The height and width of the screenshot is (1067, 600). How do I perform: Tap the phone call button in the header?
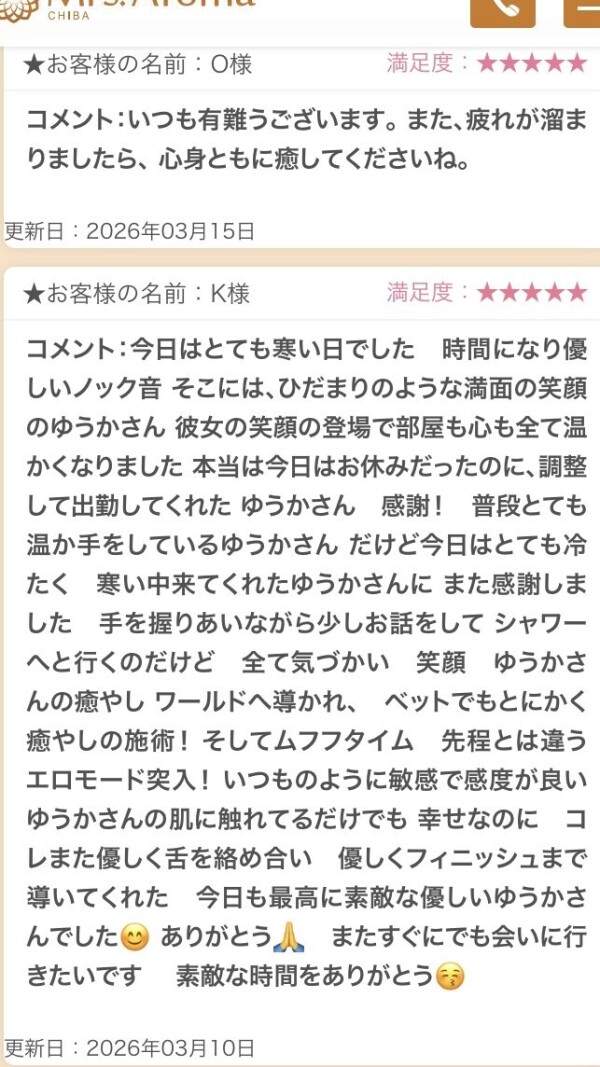502,9
